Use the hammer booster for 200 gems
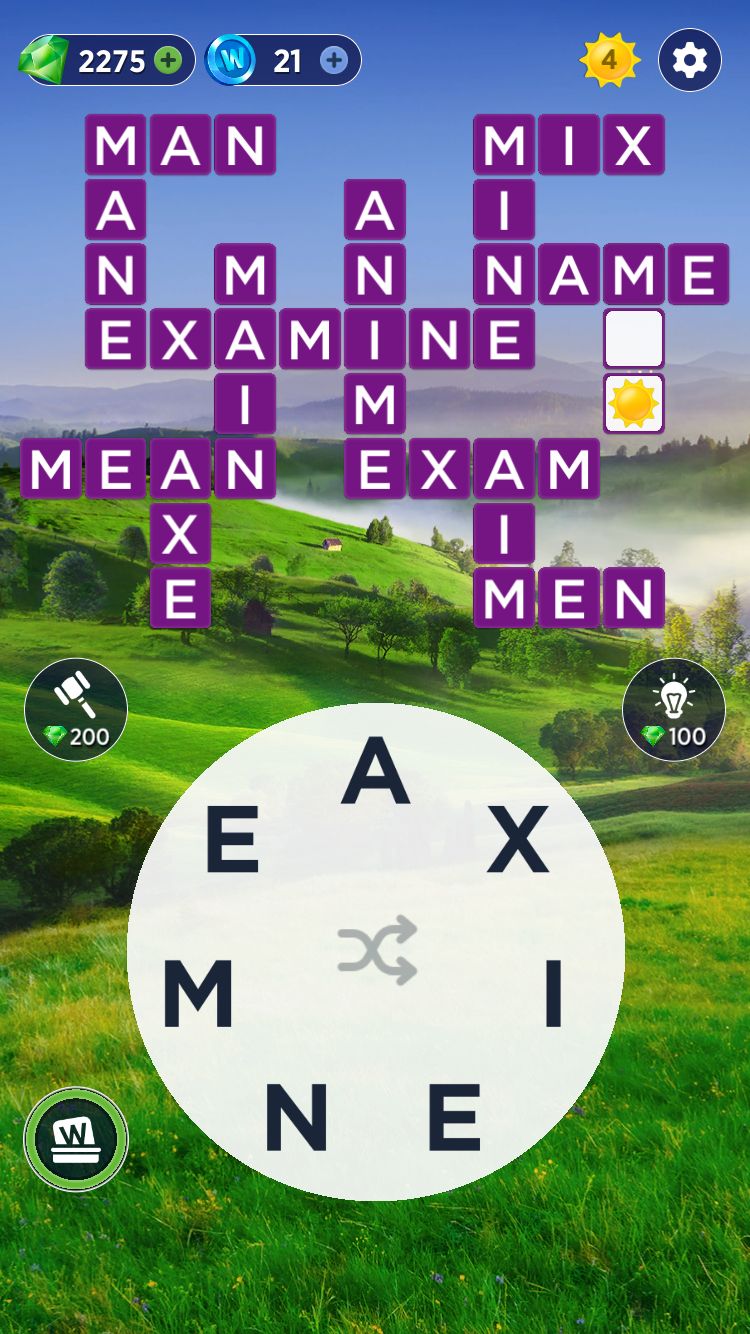This screenshot has width=750, height=1334. [76, 709]
